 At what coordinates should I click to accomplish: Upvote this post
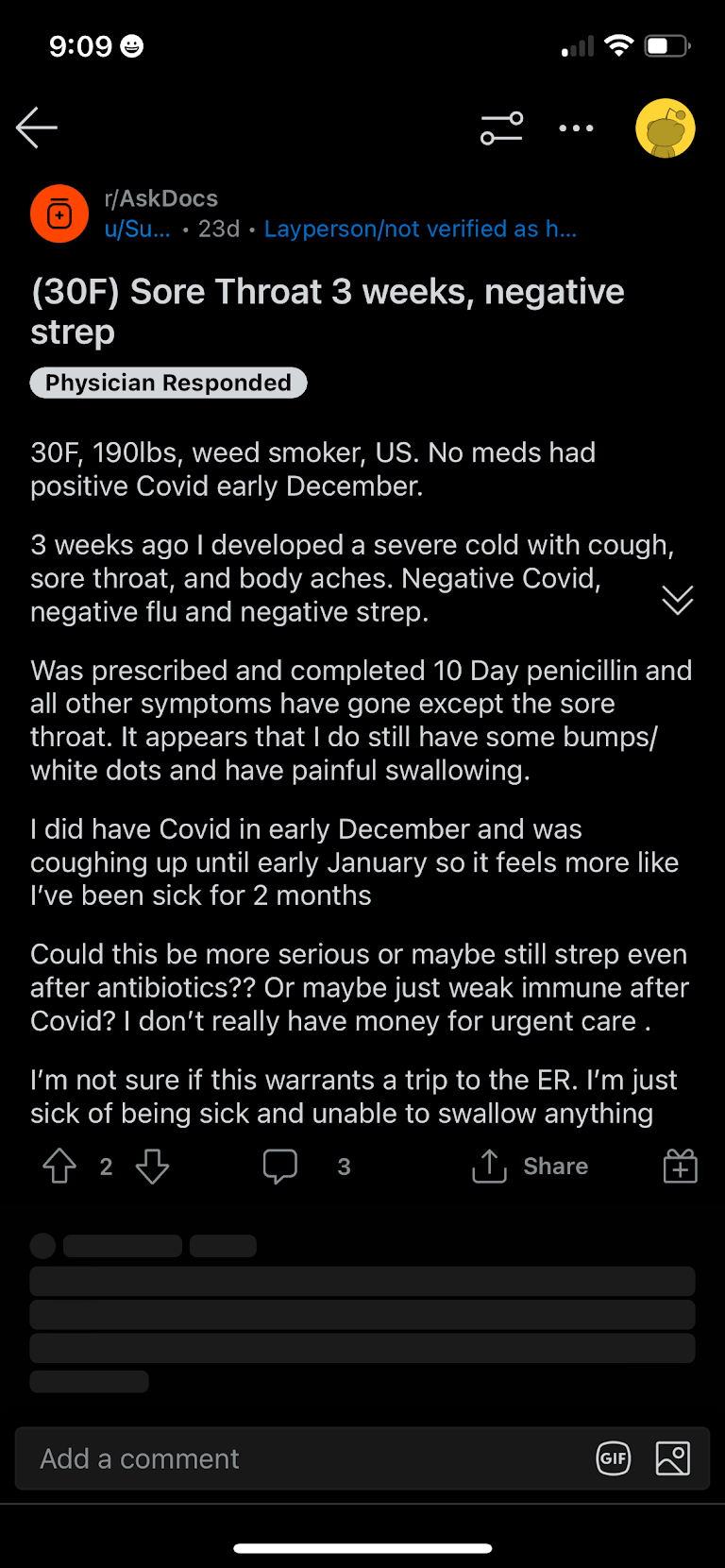59,1167
